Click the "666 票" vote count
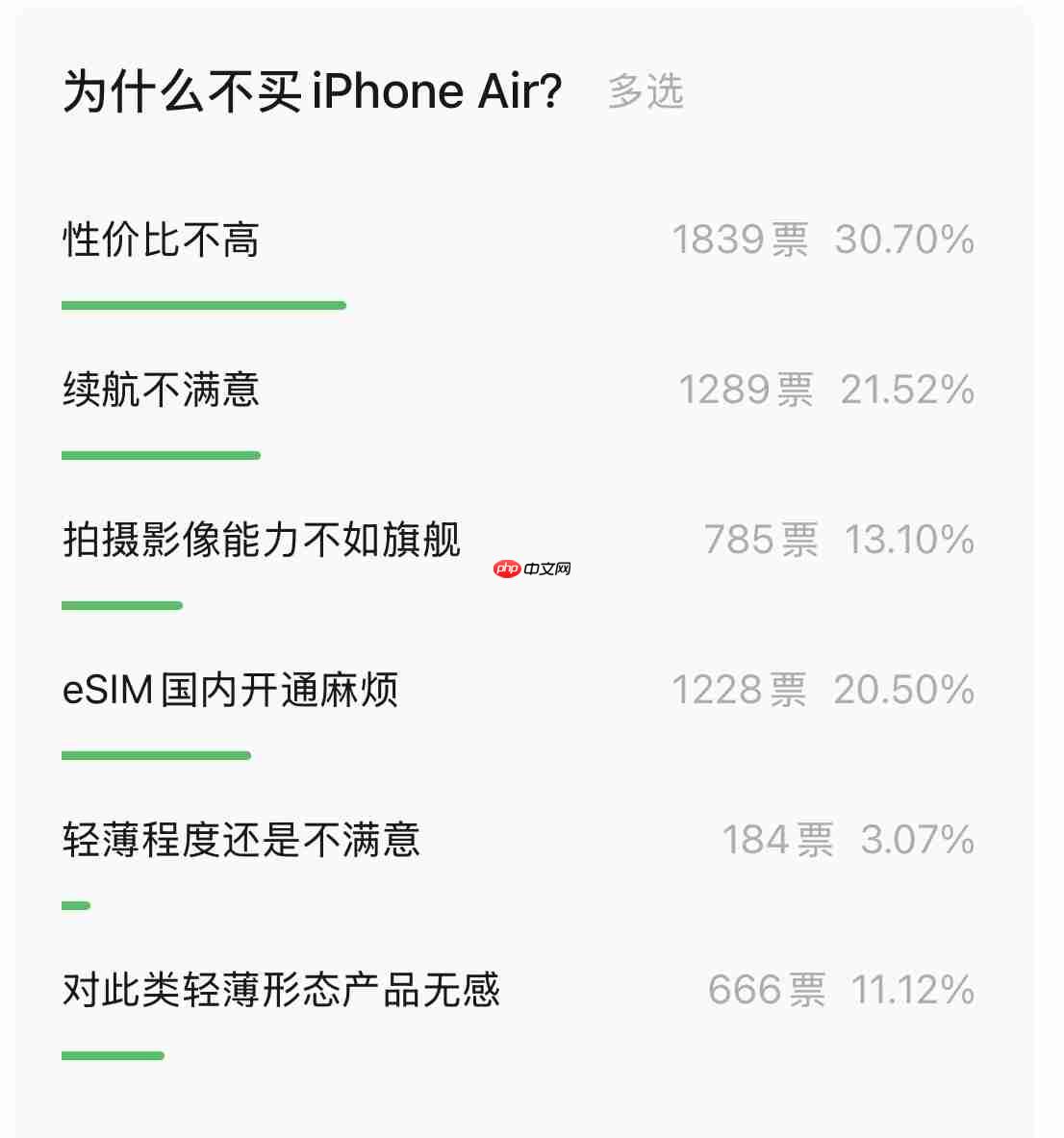 tap(768, 990)
